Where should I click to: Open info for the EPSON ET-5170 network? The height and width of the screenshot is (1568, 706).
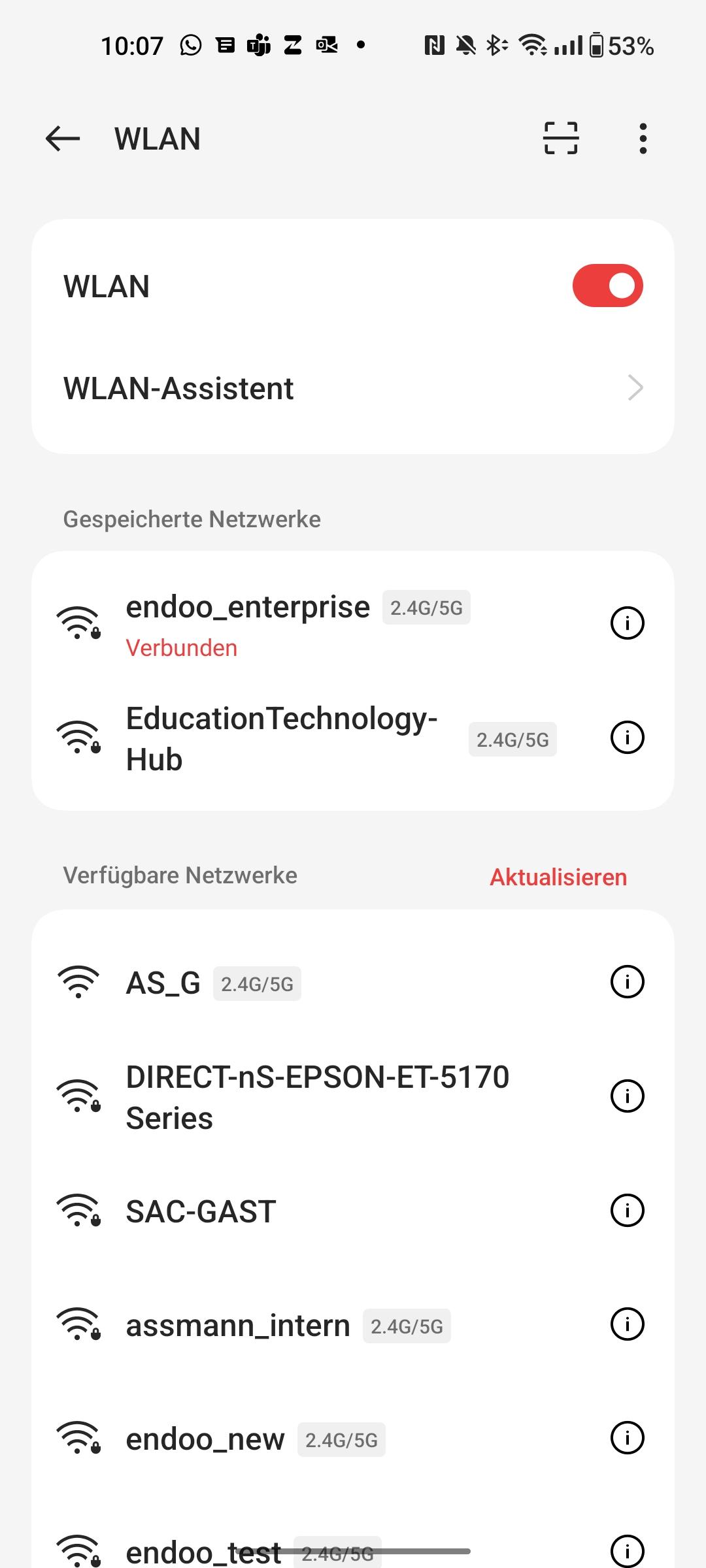click(627, 1096)
